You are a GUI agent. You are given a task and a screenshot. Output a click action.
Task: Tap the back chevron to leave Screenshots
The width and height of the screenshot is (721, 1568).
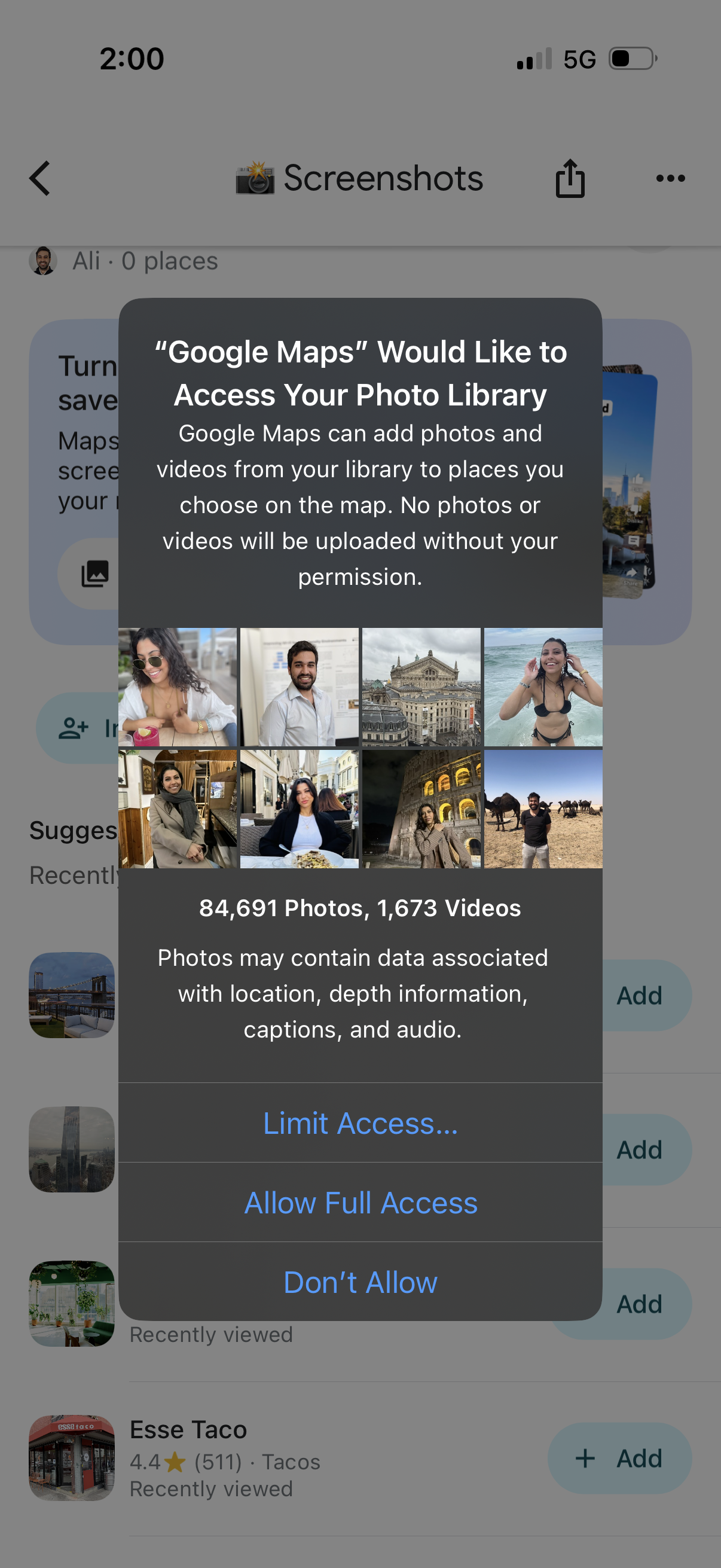[39, 178]
